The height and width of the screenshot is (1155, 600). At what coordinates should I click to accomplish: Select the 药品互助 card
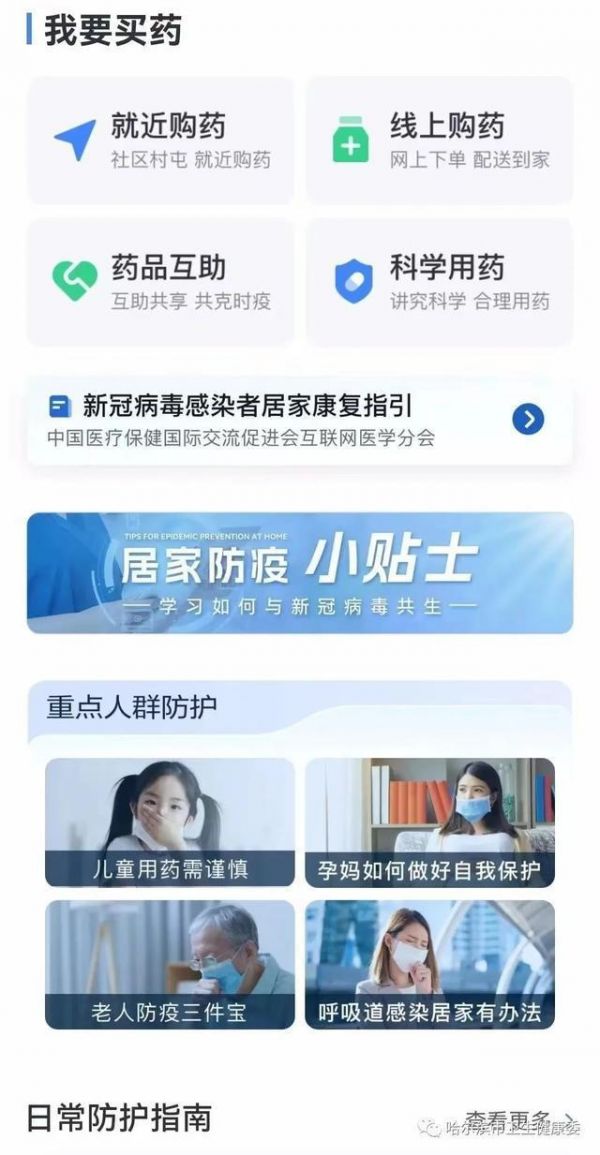click(x=160, y=283)
